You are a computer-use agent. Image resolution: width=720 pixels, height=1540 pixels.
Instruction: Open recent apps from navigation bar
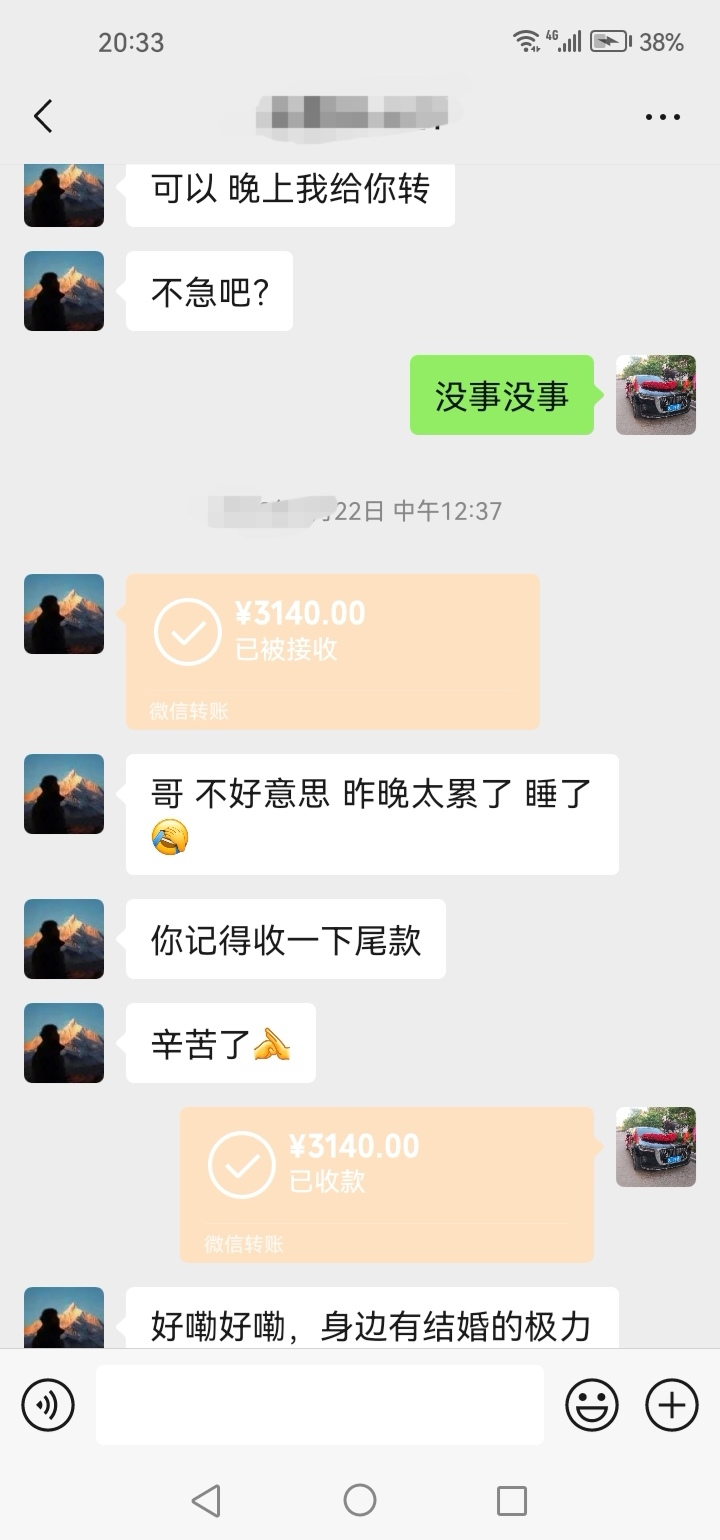click(x=512, y=1500)
